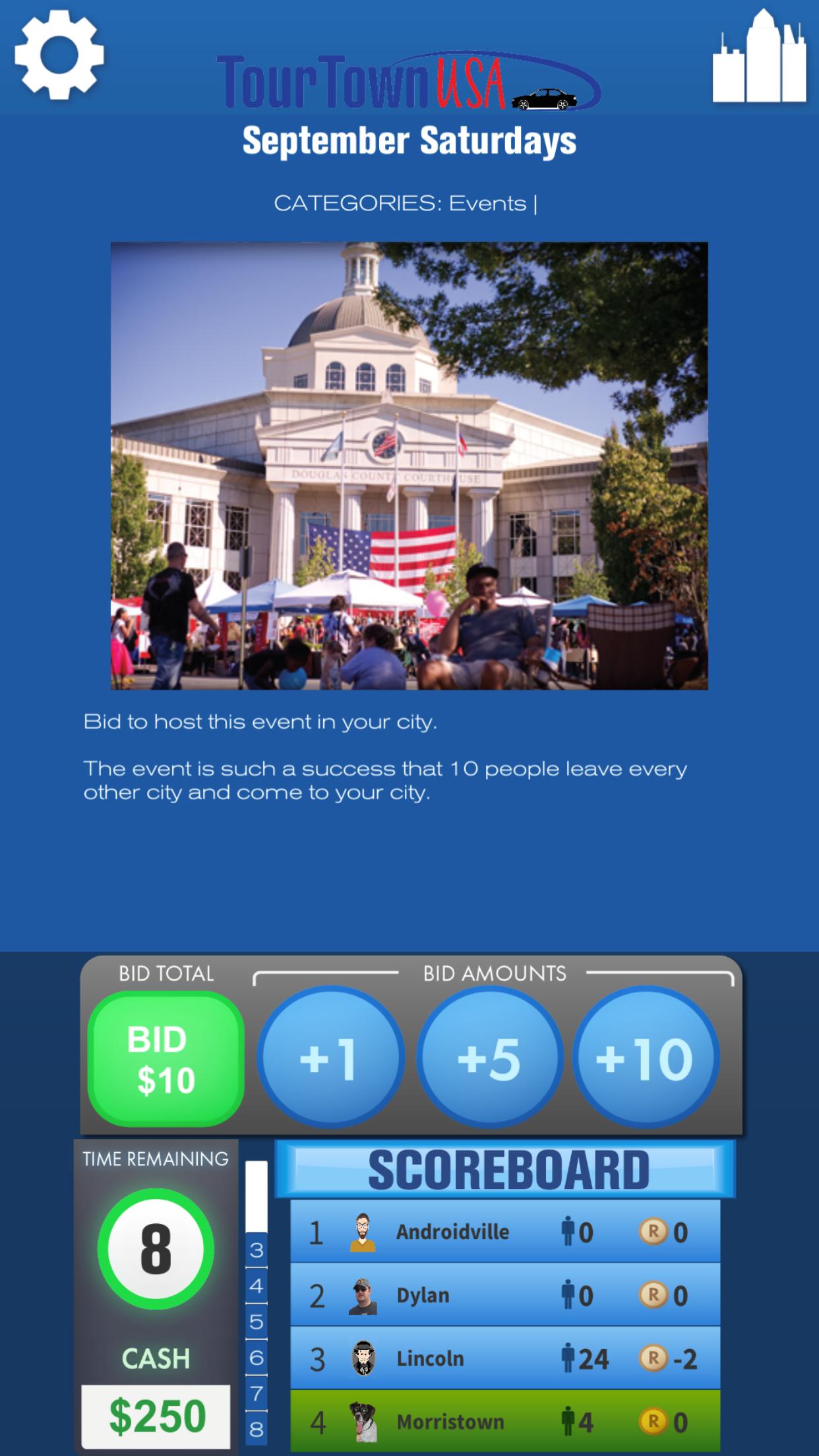Image resolution: width=819 pixels, height=1456 pixels.
Task: Add +5 to the bid
Action: click(x=489, y=1058)
